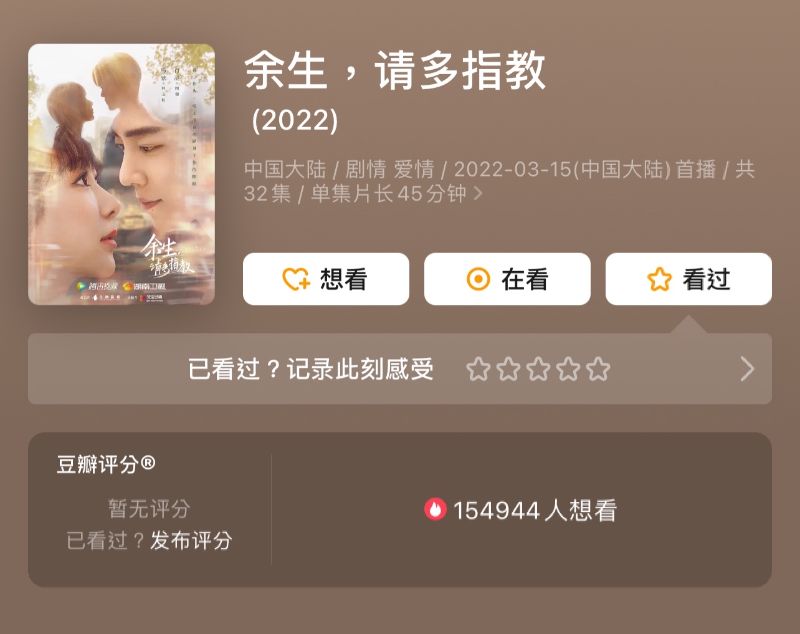
Task: Open the 余生，请多指教 poster image
Action: pyautogui.click(x=122, y=174)
